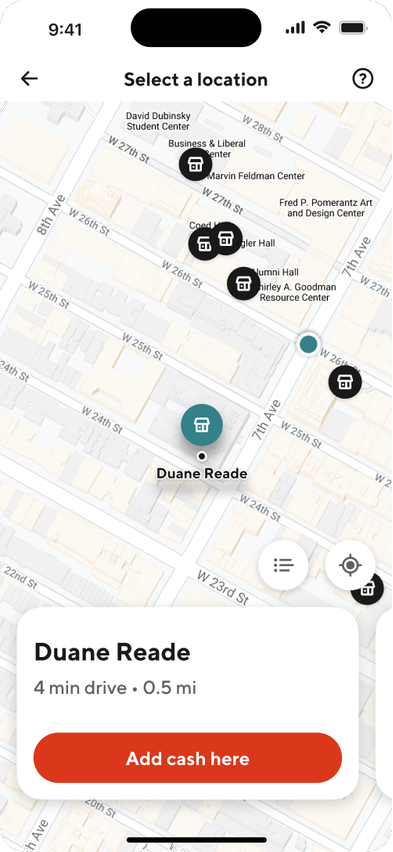Switch to the list view of locations
The width and height of the screenshot is (393, 852).
click(283, 565)
